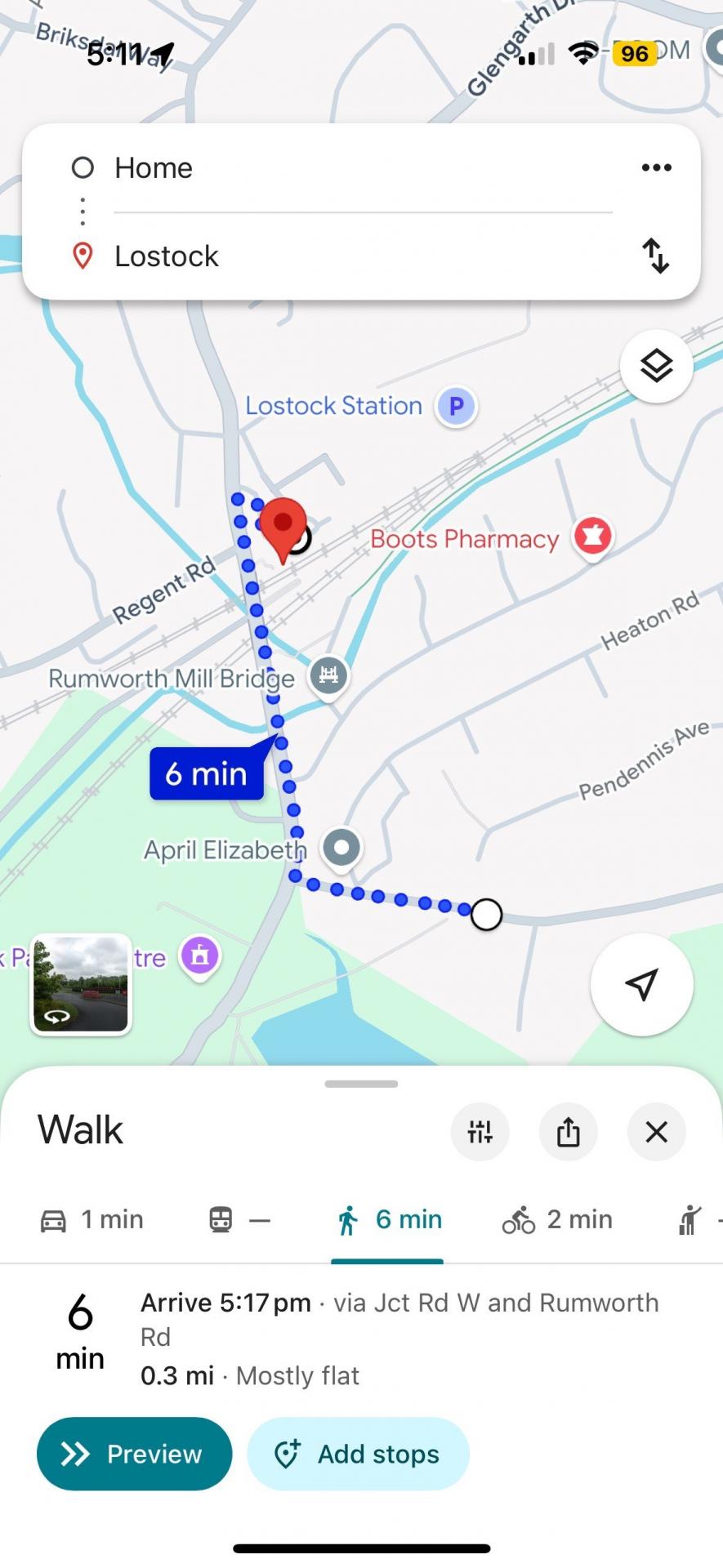Screen dimensions: 723x1568
Task: Select the public transit tab
Action: click(239, 1220)
